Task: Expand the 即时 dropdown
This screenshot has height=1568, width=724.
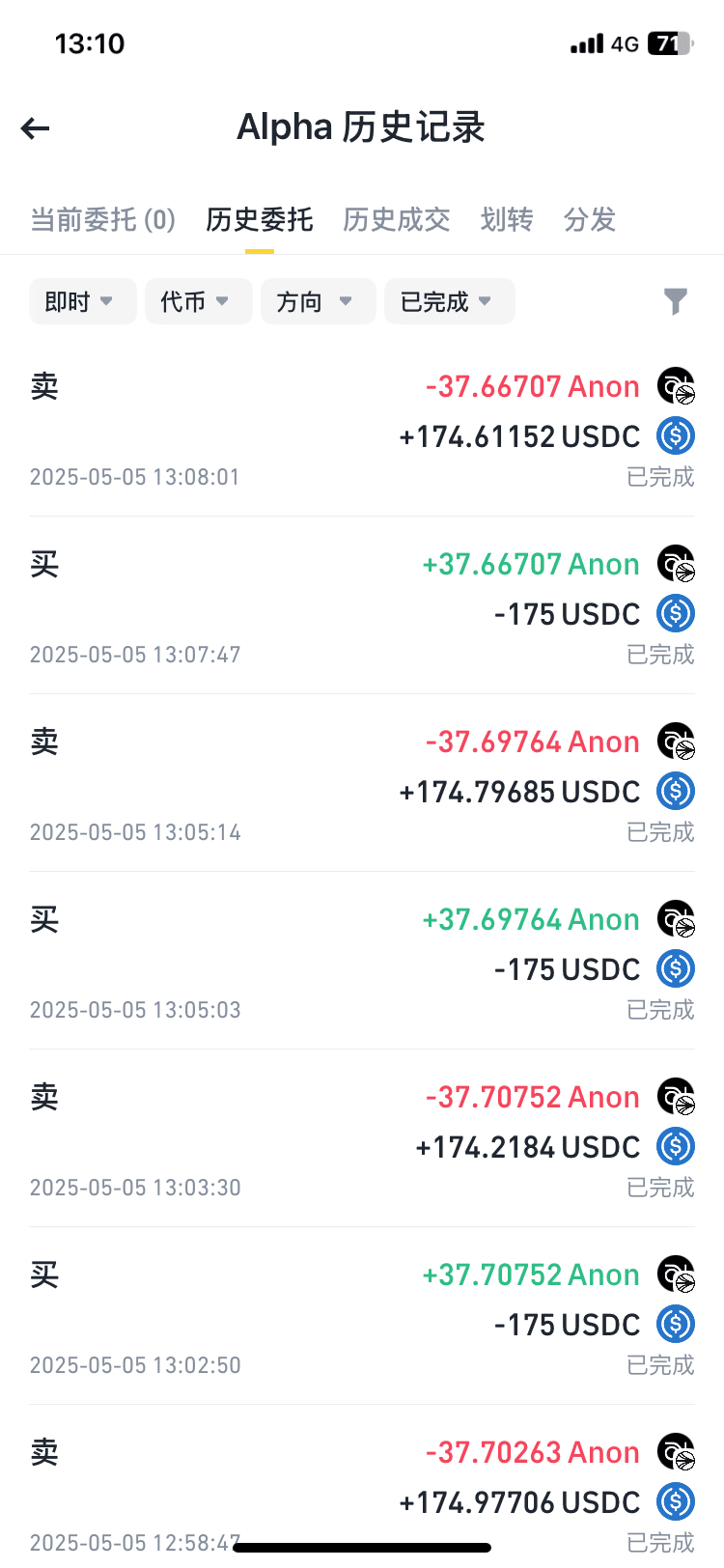Action: tap(83, 302)
